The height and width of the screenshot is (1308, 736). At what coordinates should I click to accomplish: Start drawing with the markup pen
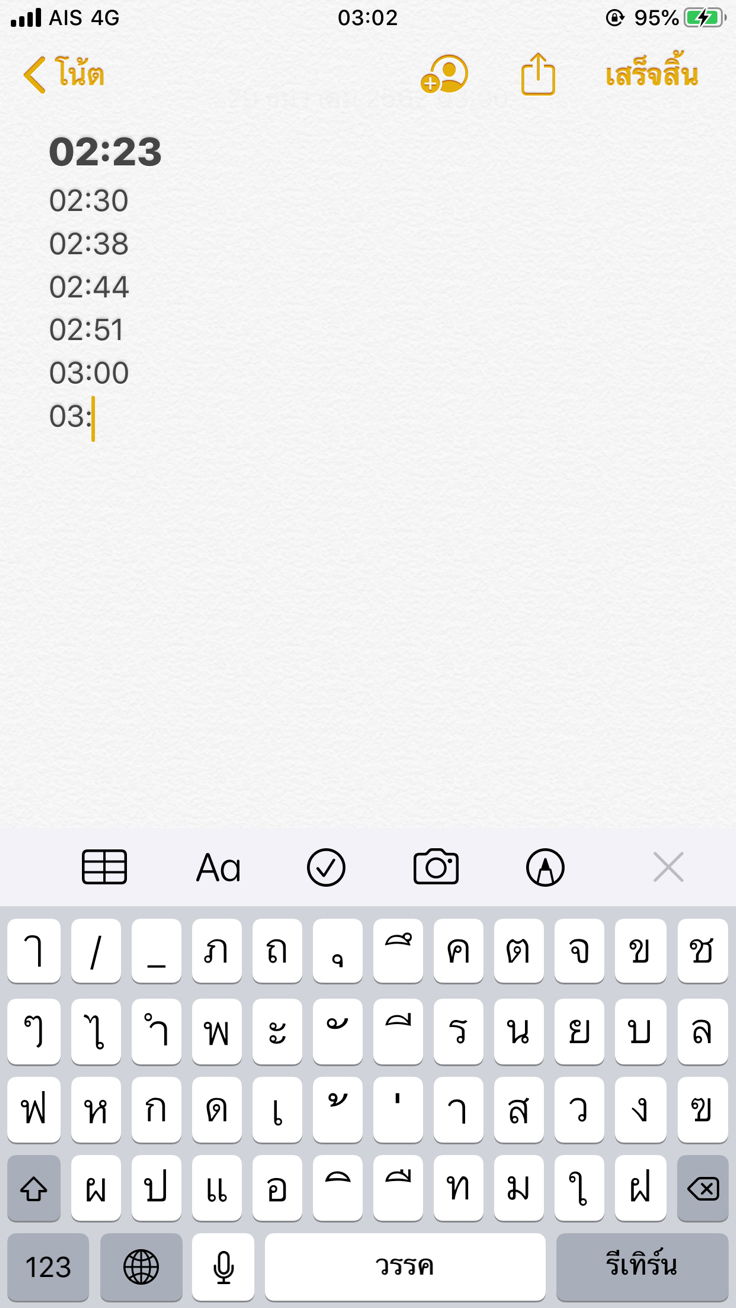coord(545,867)
